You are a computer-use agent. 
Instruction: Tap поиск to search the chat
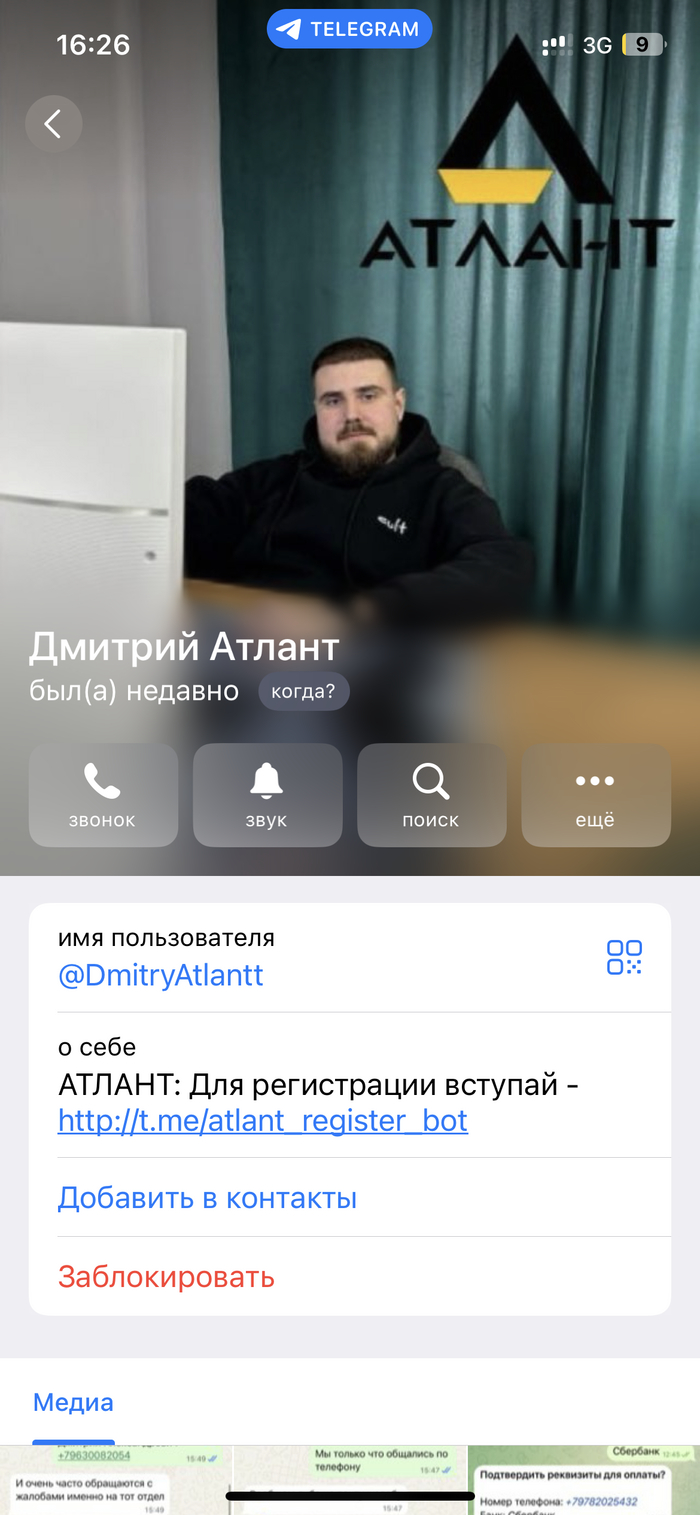pos(431,795)
